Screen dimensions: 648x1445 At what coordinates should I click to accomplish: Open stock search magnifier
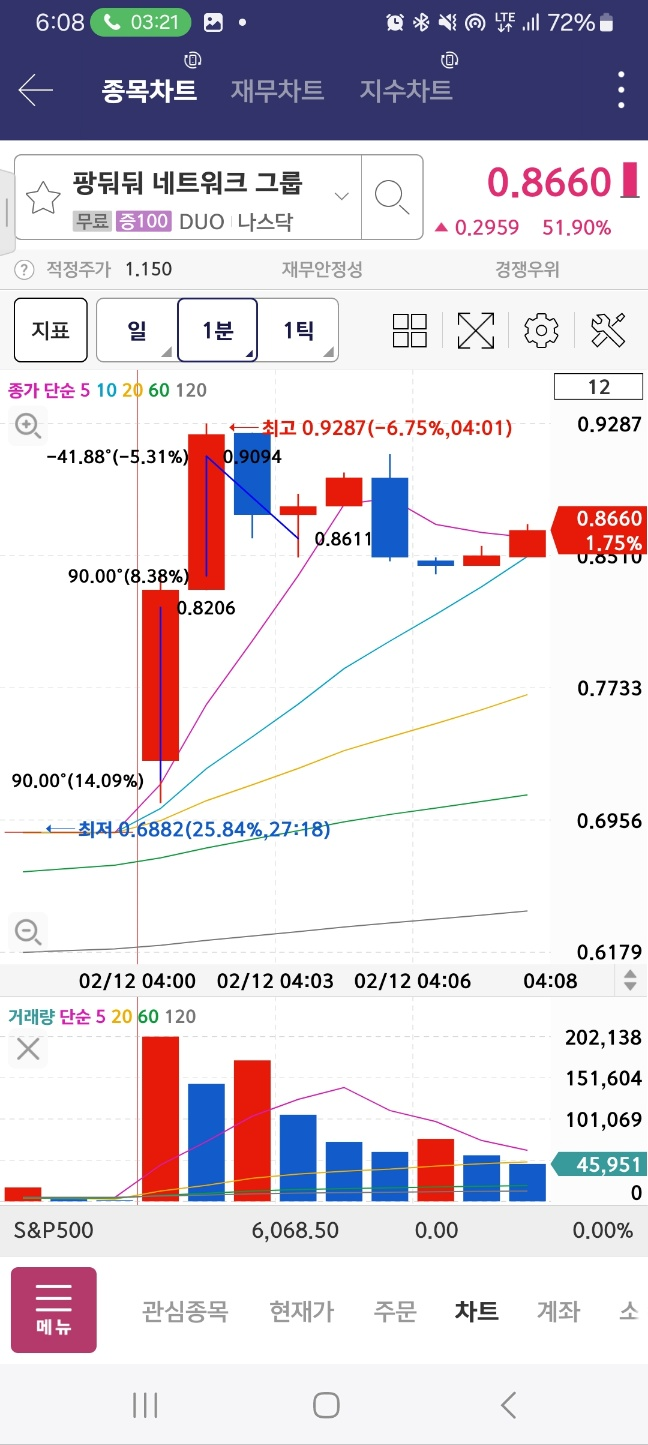point(392,197)
